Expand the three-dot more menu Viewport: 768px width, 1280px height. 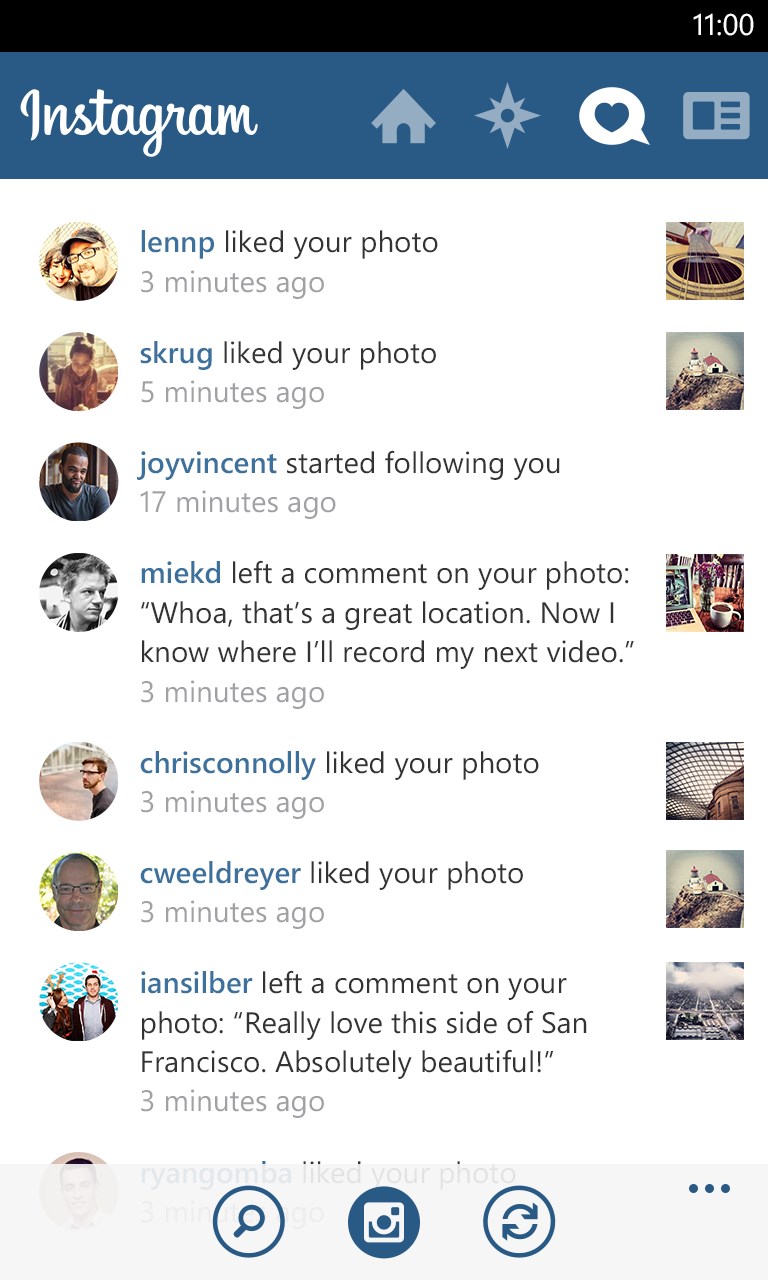(709, 1189)
